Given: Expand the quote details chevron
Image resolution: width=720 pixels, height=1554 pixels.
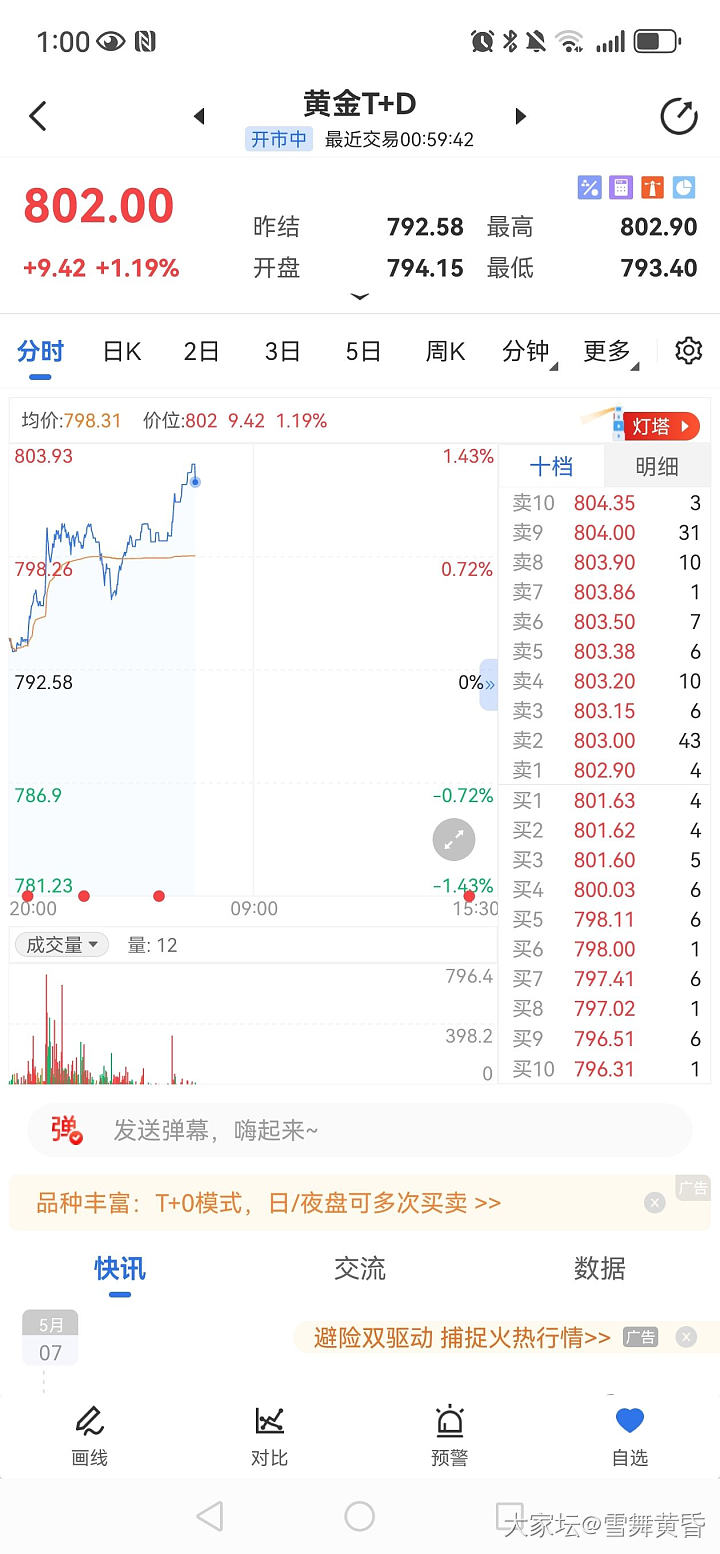Looking at the screenshot, I should [x=360, y=297].
